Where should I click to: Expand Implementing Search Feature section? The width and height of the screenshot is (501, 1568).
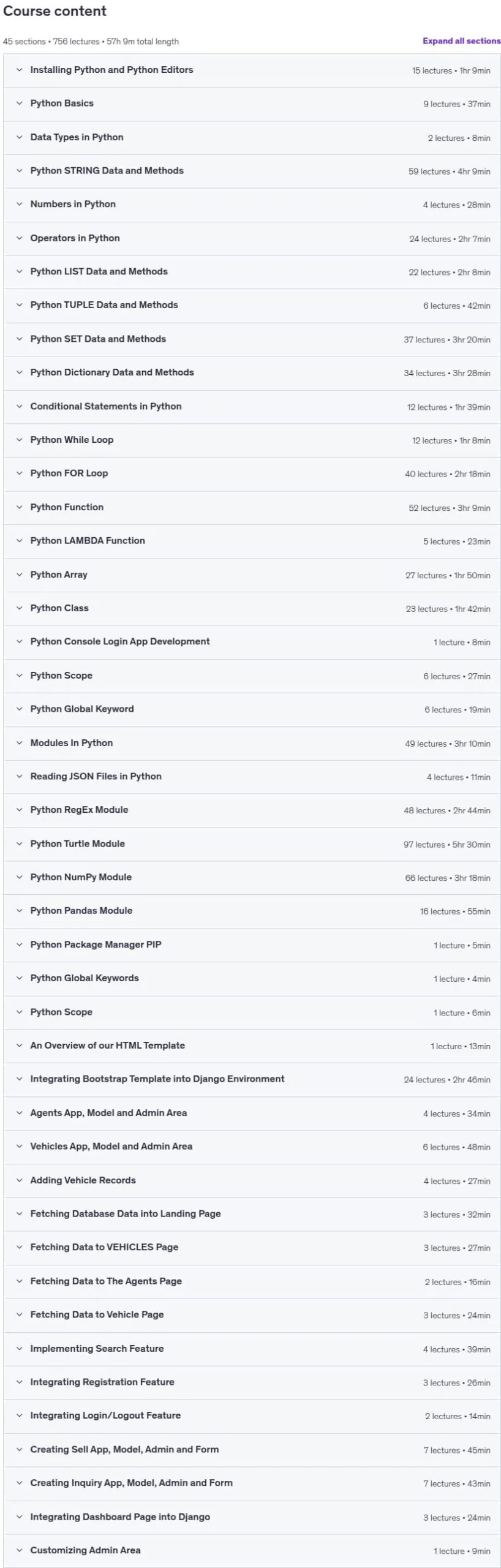(x=252, y=1349)
